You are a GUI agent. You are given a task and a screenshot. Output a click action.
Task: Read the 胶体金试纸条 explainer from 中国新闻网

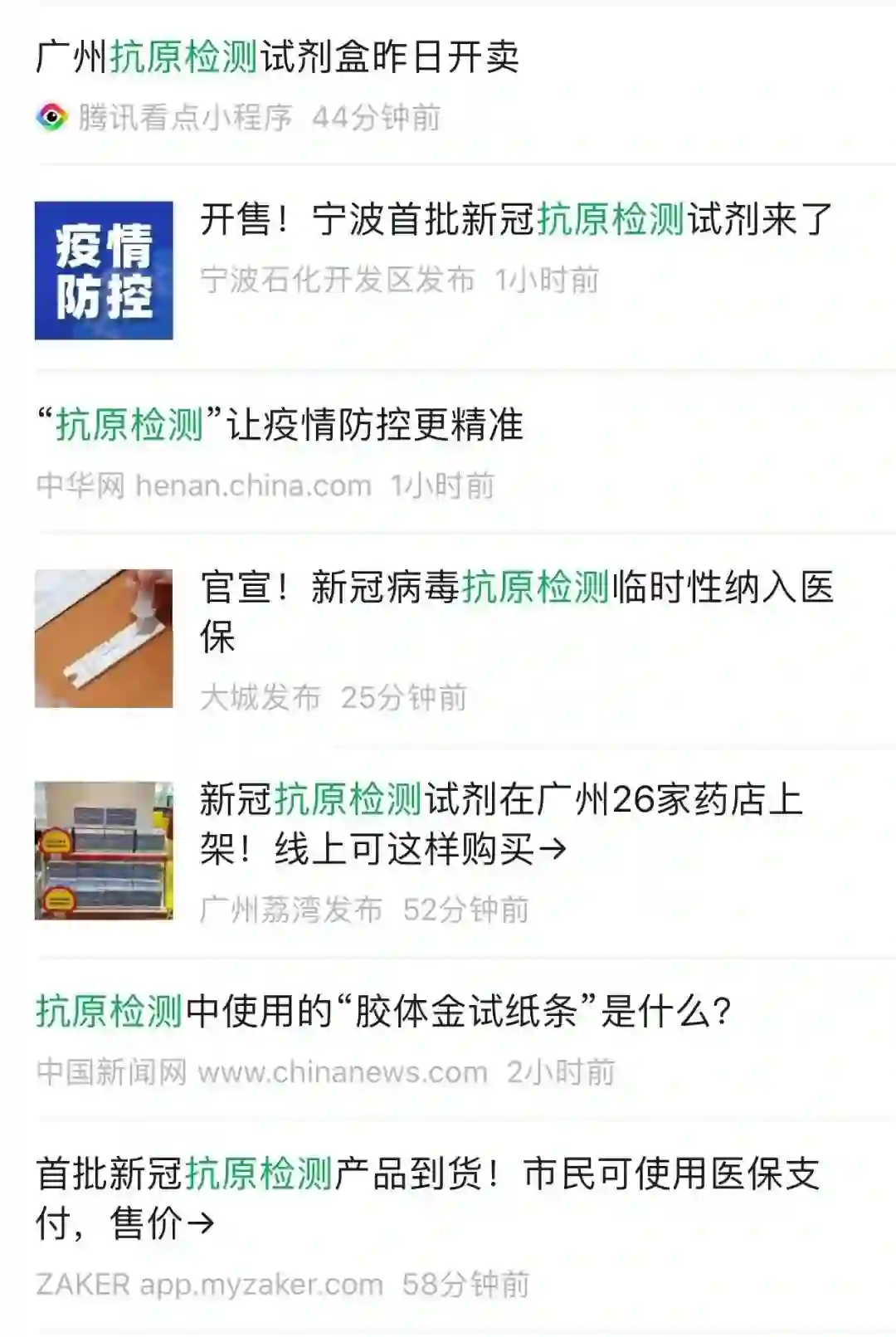click(x=383, y=1011)
